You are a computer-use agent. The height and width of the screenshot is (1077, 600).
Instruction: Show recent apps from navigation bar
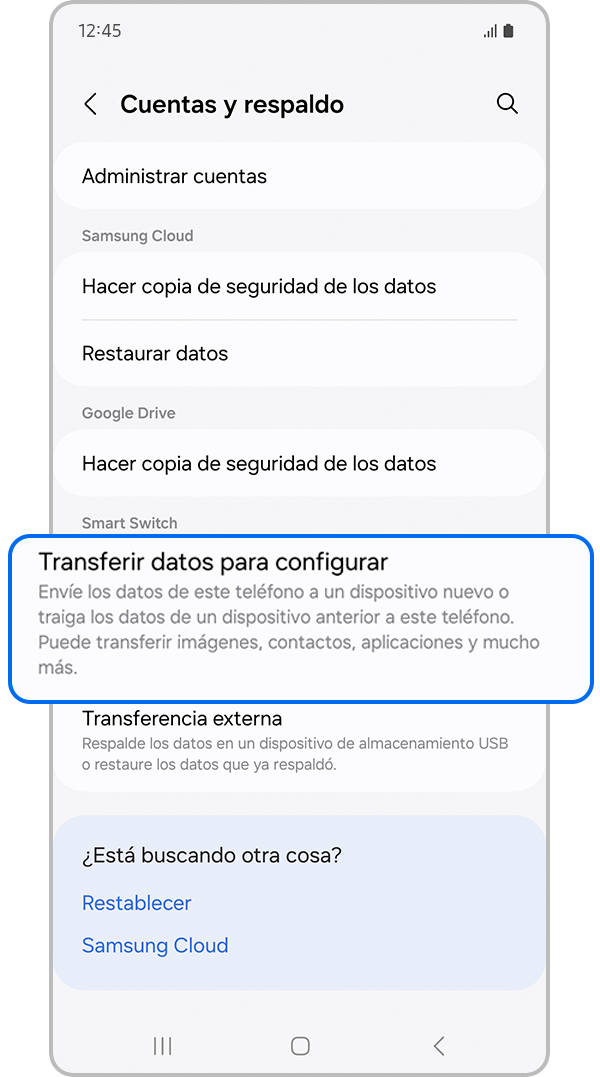tap(162, 1046)
